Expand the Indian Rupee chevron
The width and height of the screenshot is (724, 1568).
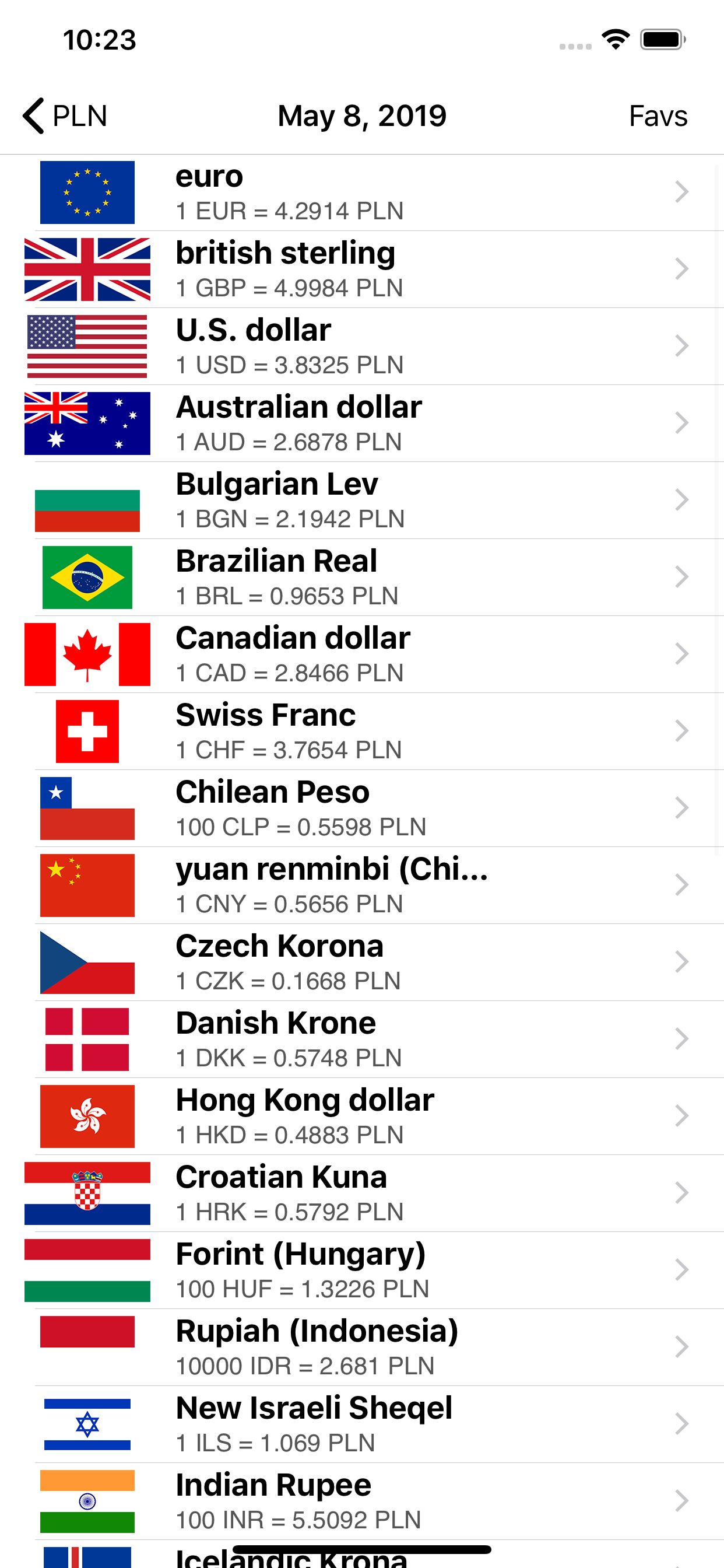[x=681, y=1501]
